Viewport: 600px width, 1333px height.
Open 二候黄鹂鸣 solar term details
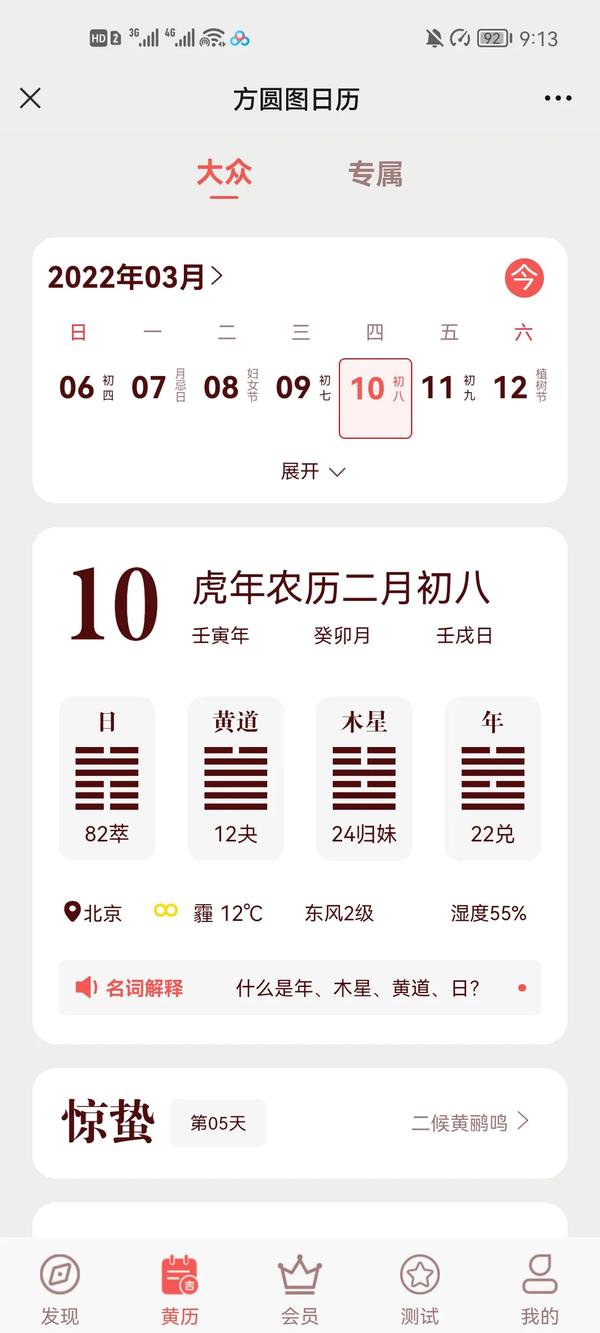click(470, 1122)
